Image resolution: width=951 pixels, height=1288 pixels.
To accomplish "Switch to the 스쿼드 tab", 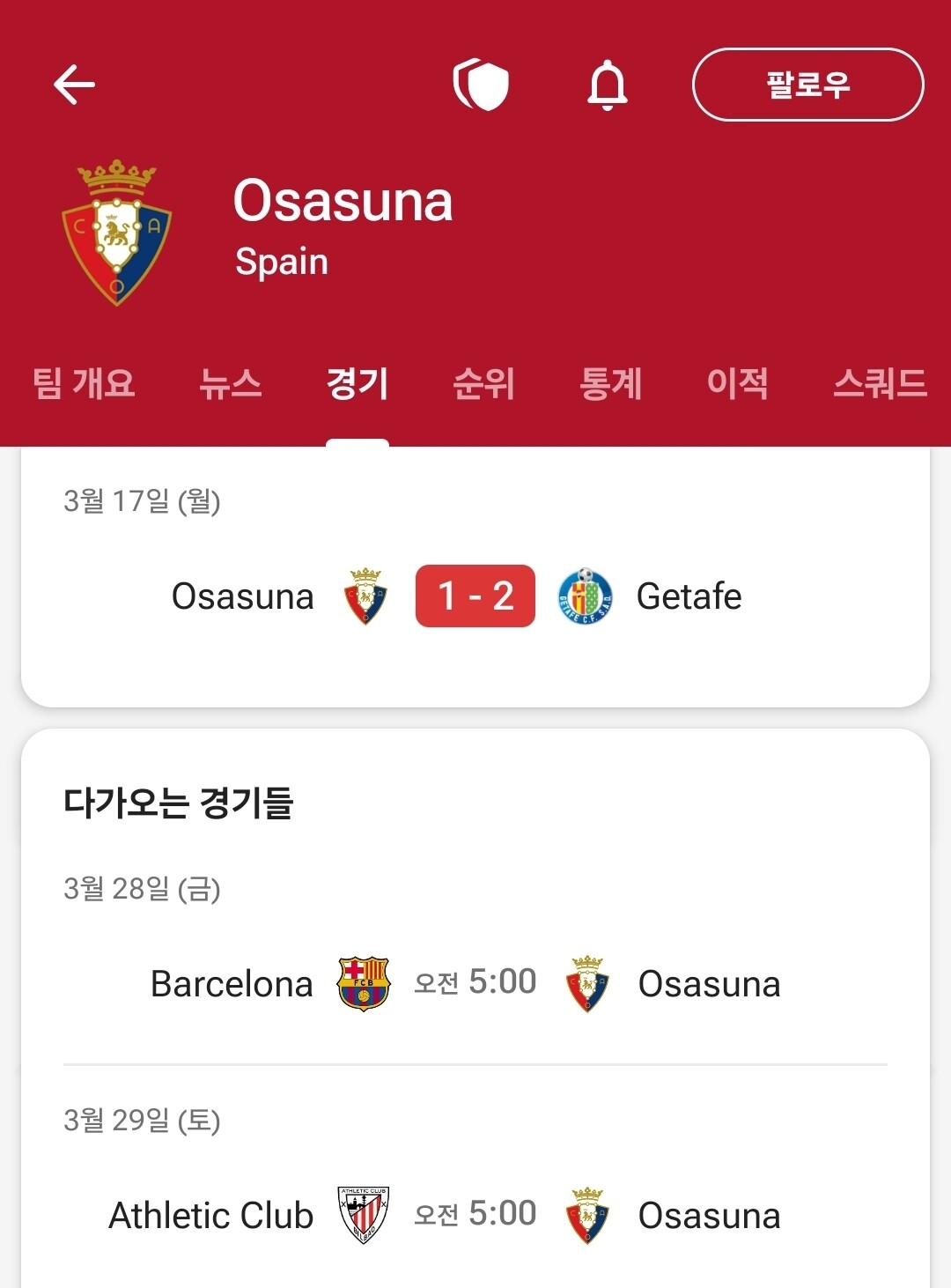I will click(880, 383).
